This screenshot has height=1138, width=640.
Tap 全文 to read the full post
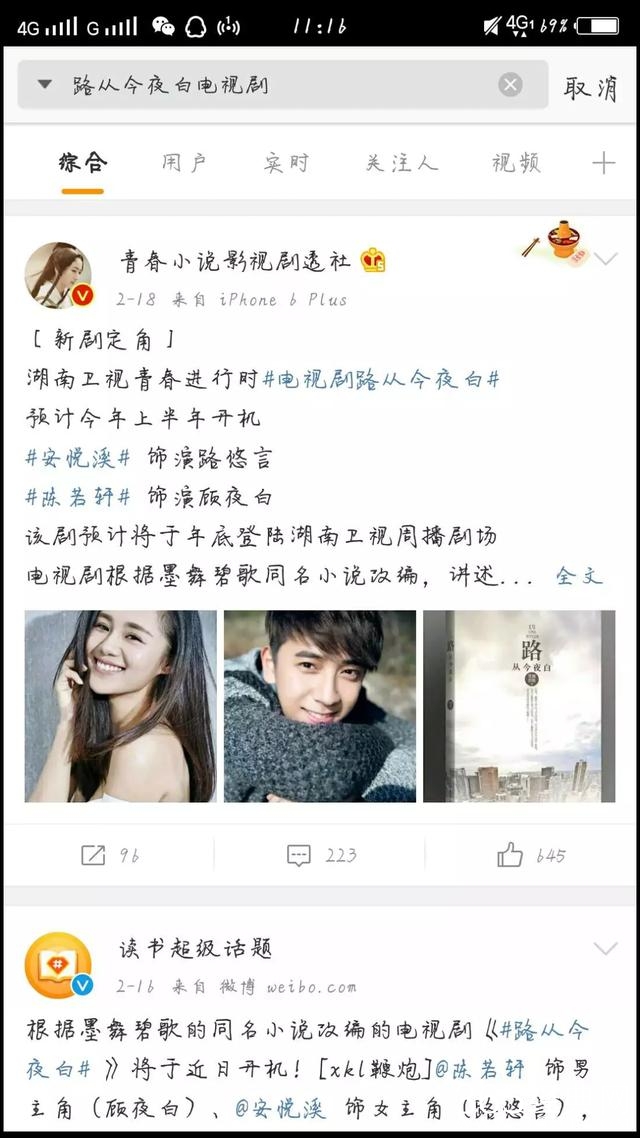click(x=580, y=576)
